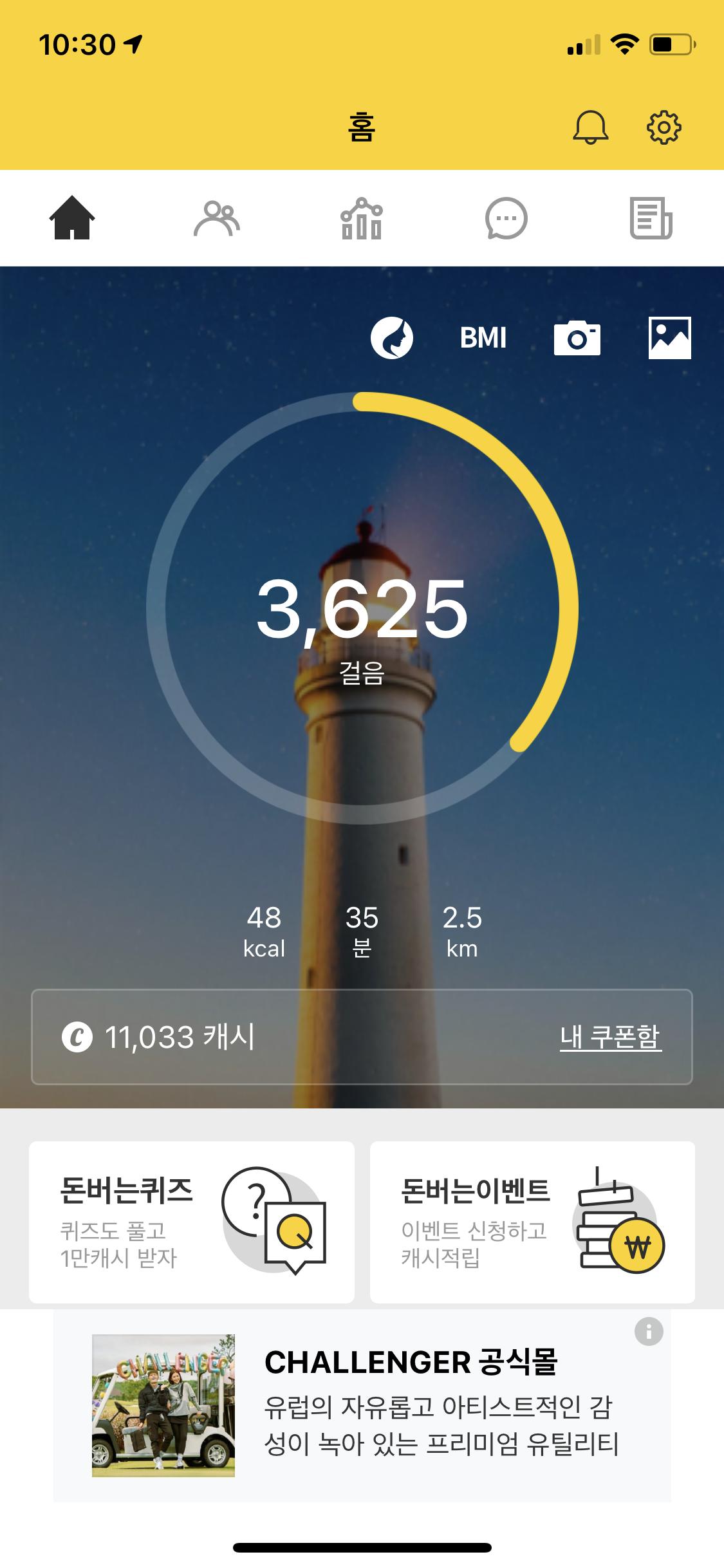
Task: Tap the face profile icon
Action: click(391, 337)
